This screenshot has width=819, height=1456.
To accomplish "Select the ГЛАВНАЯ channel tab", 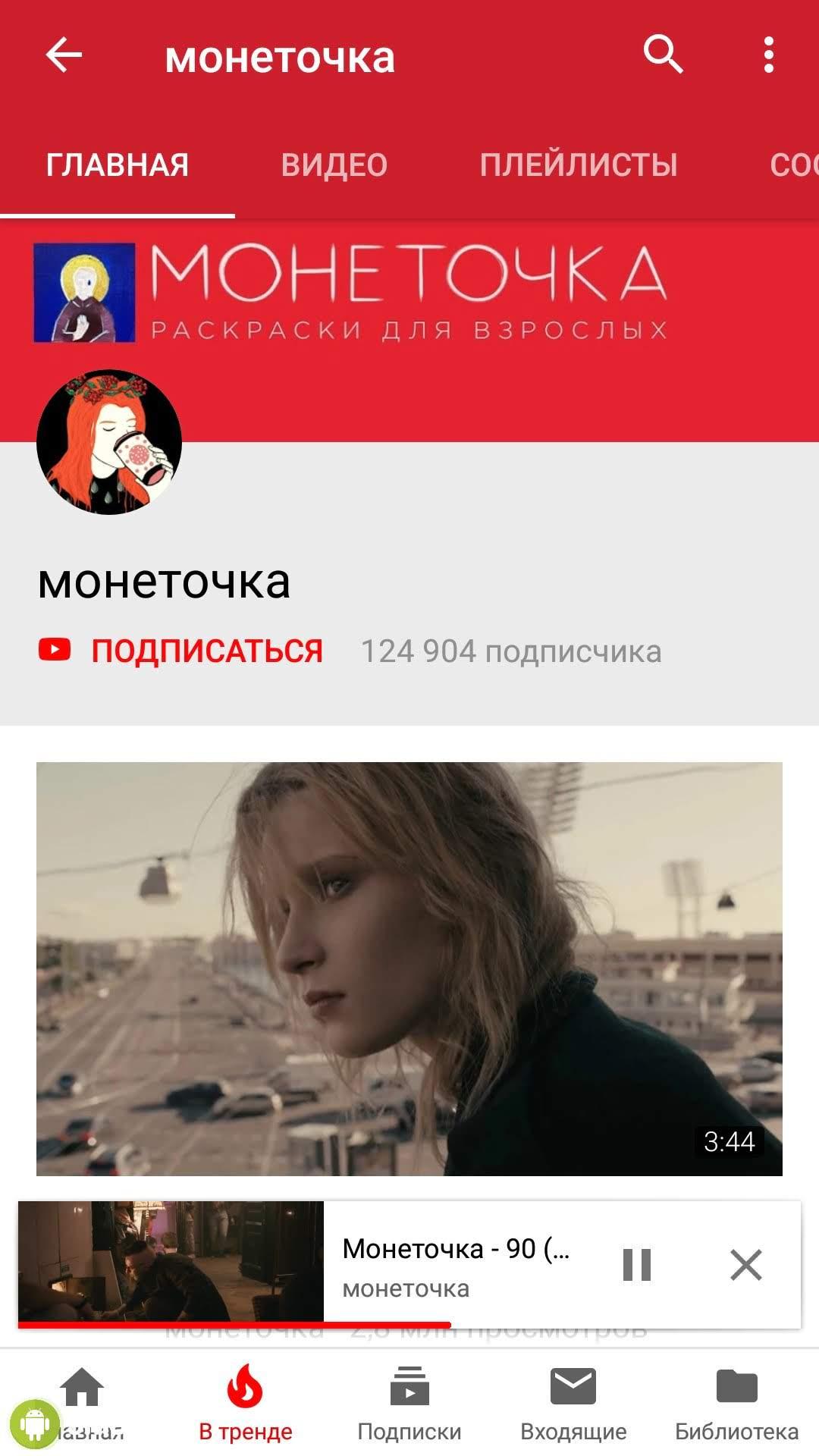I will tap(118, 165).
